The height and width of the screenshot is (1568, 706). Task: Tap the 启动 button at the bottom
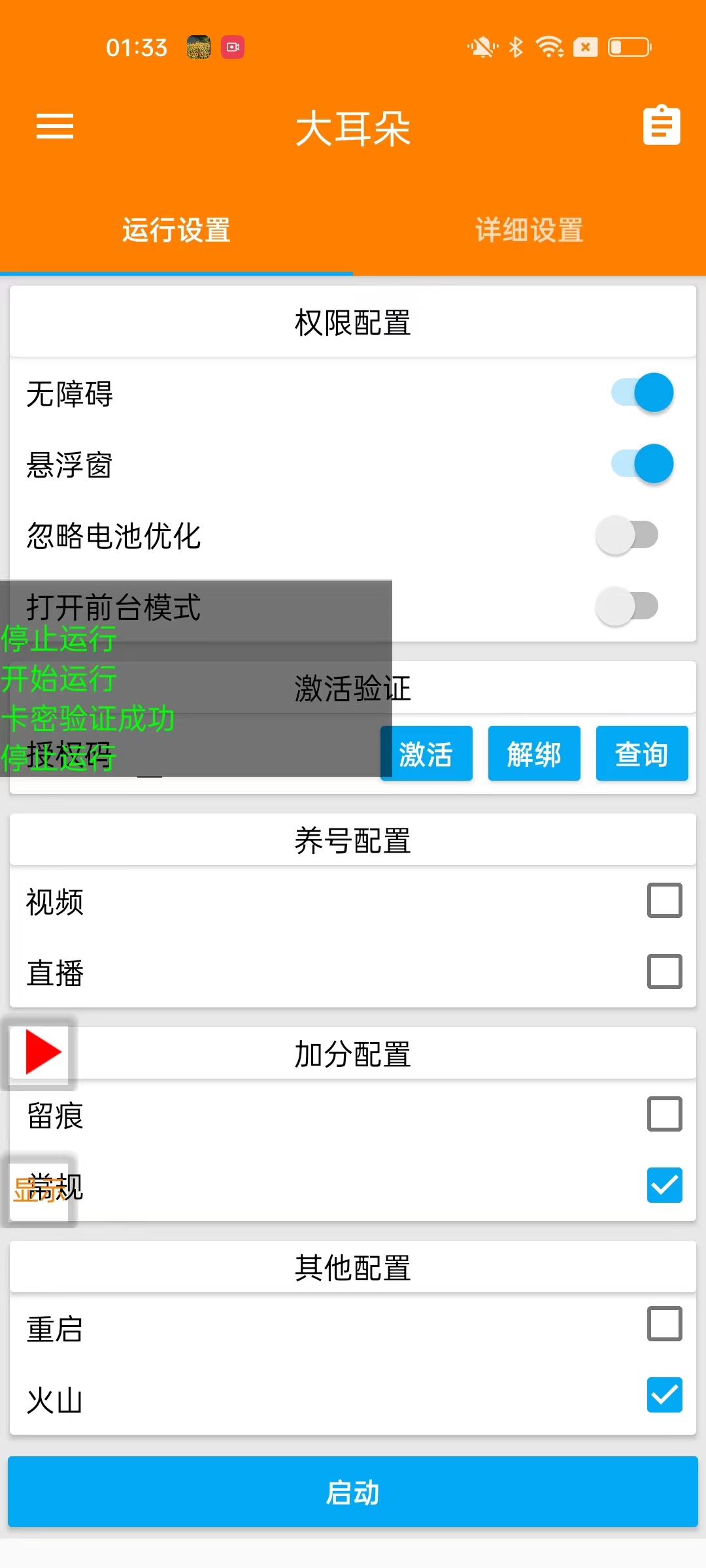pyautogui.click(x=353, y=1492)
